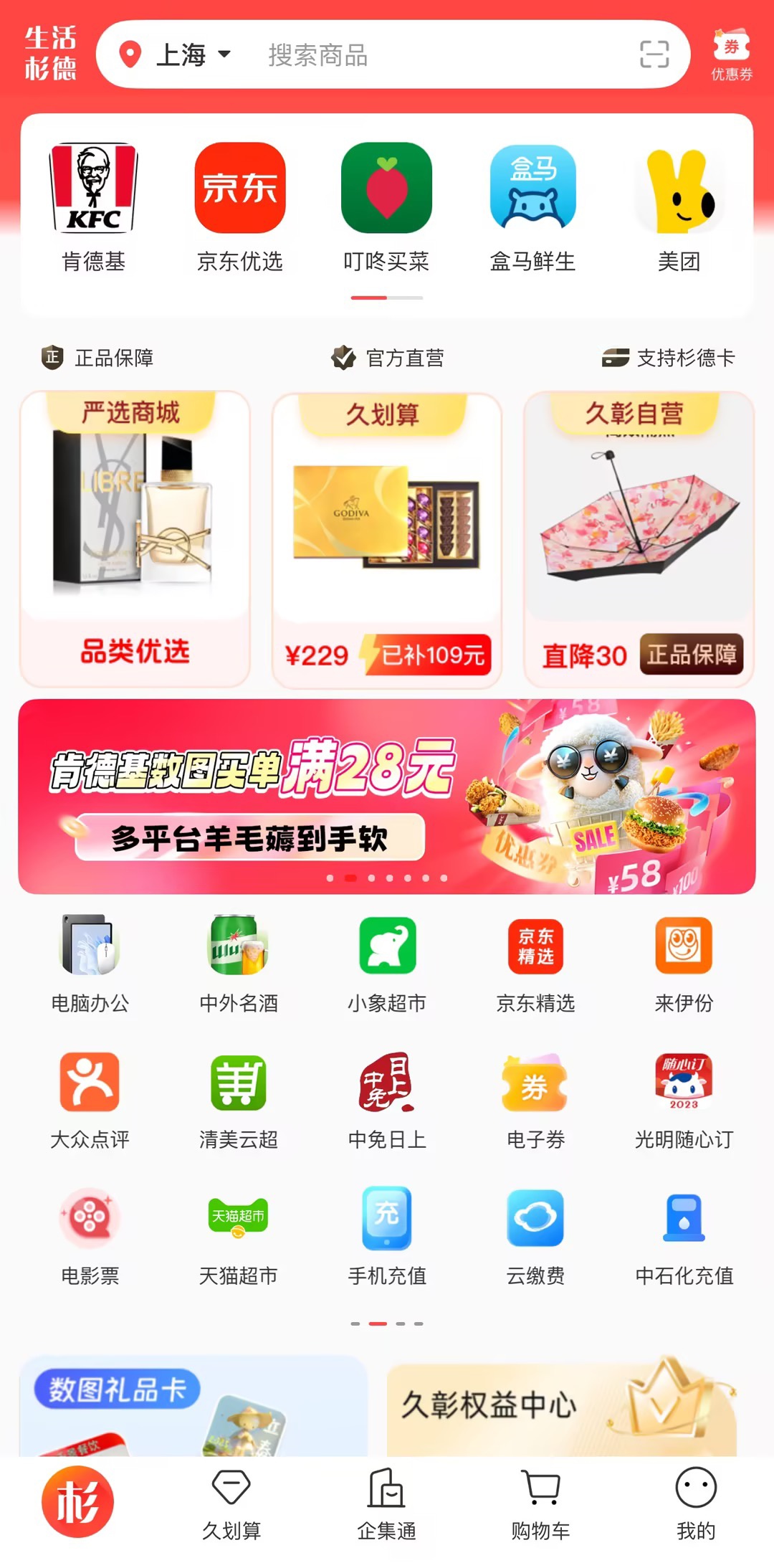This screenshot has height=1568, width=774.
Task: Open the scan code icon in search bar
Action: (654, 54)
